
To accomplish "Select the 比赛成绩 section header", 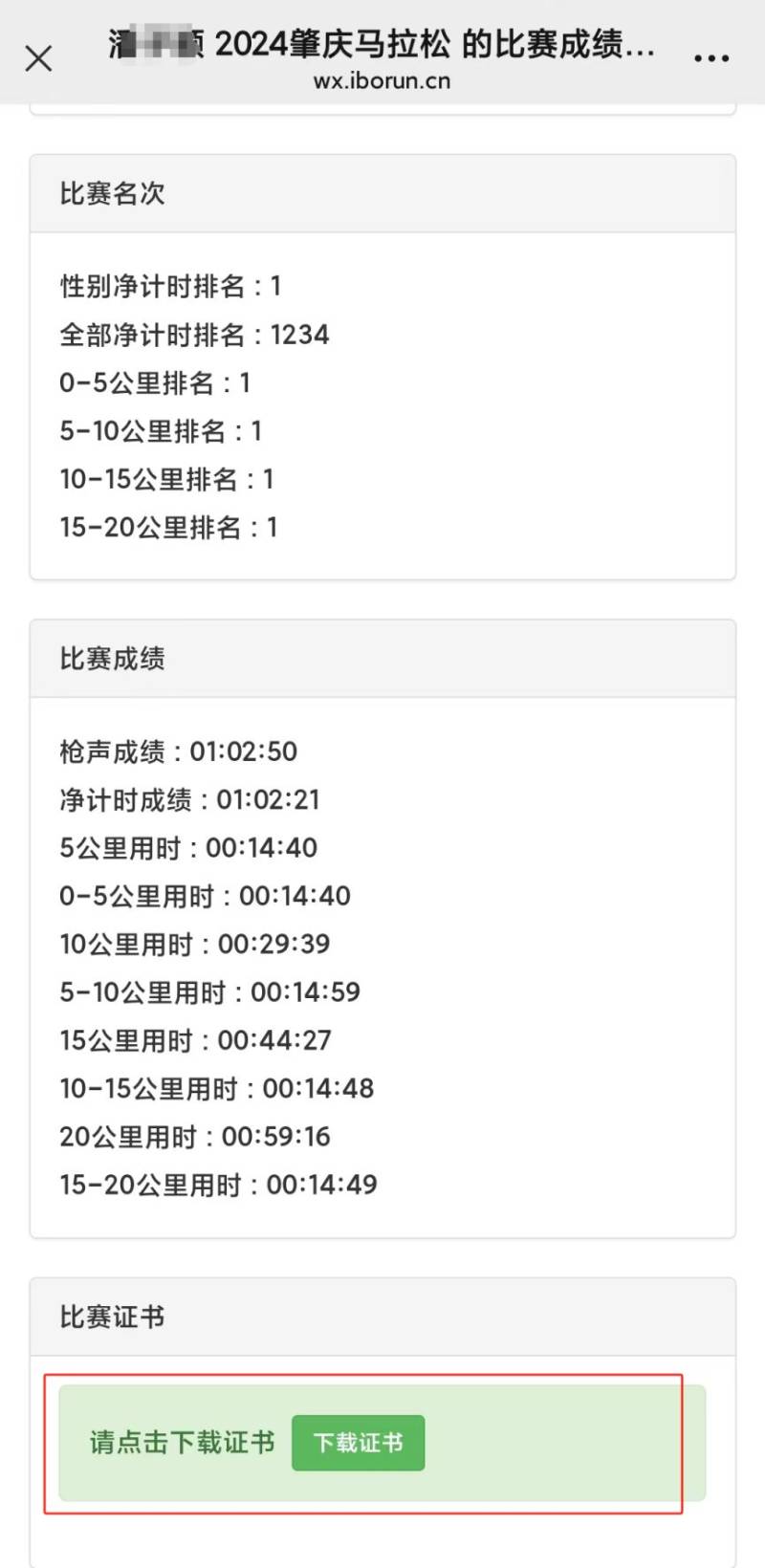I will (x=111, y=658).
